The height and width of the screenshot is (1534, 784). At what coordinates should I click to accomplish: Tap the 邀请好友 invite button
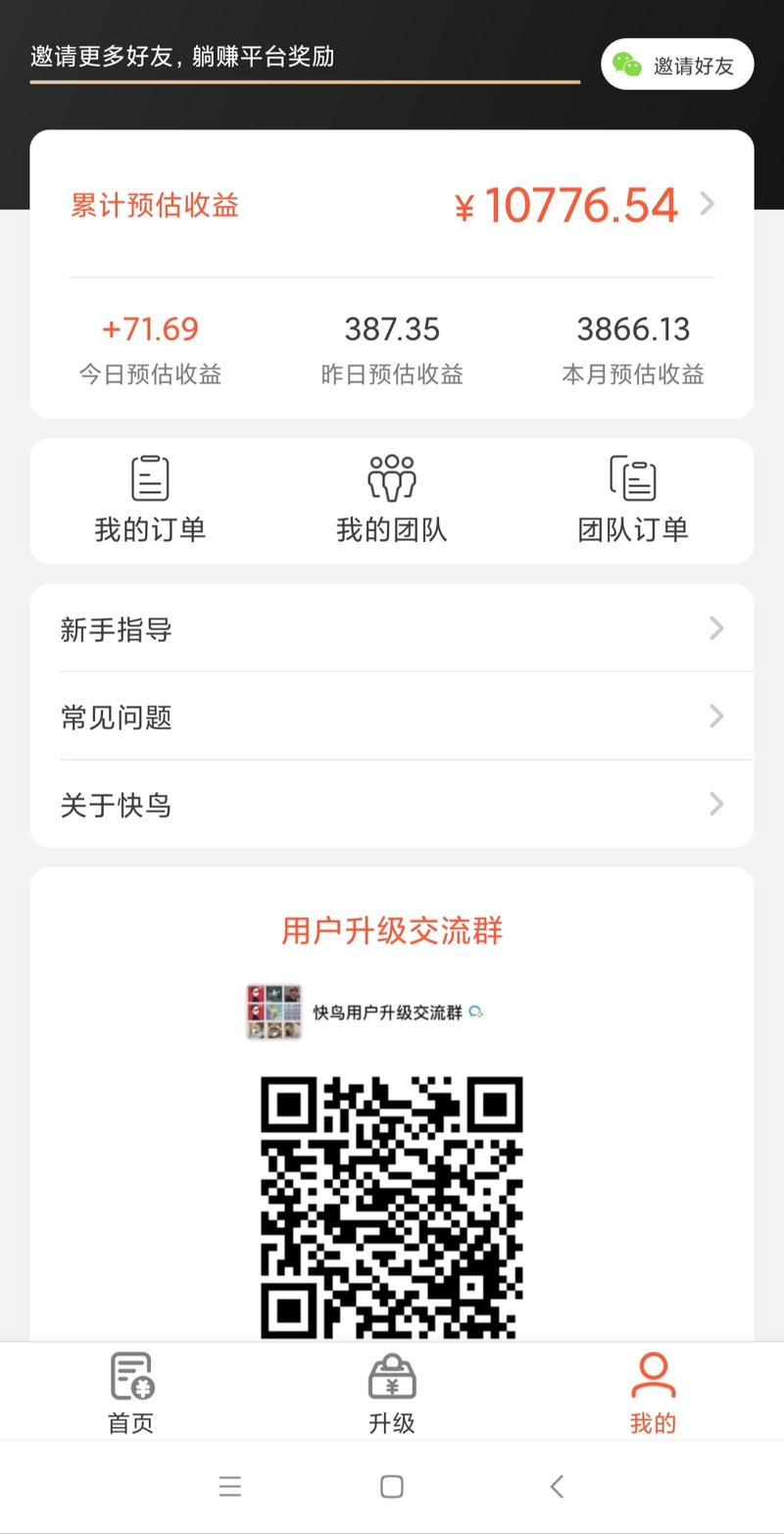[676, 63]
